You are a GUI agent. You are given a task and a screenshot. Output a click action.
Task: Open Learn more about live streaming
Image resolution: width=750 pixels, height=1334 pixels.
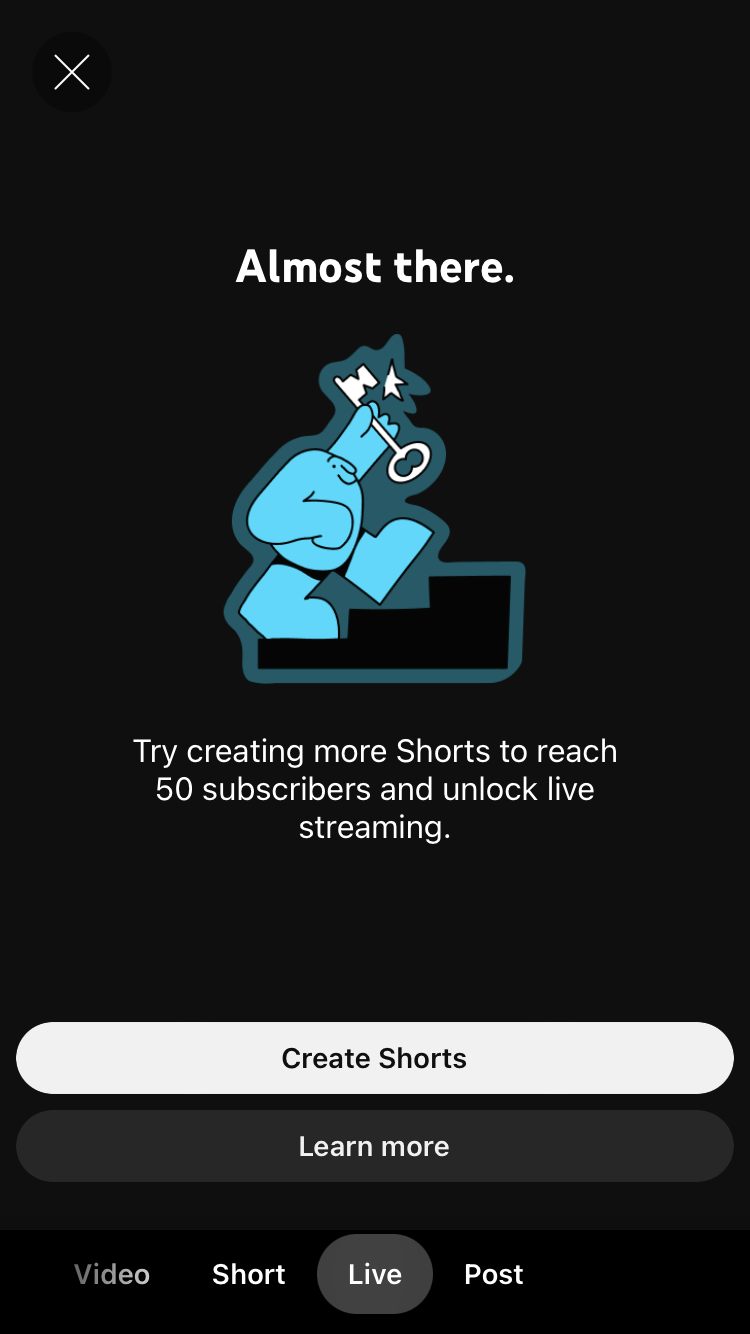coord(375,1146)
